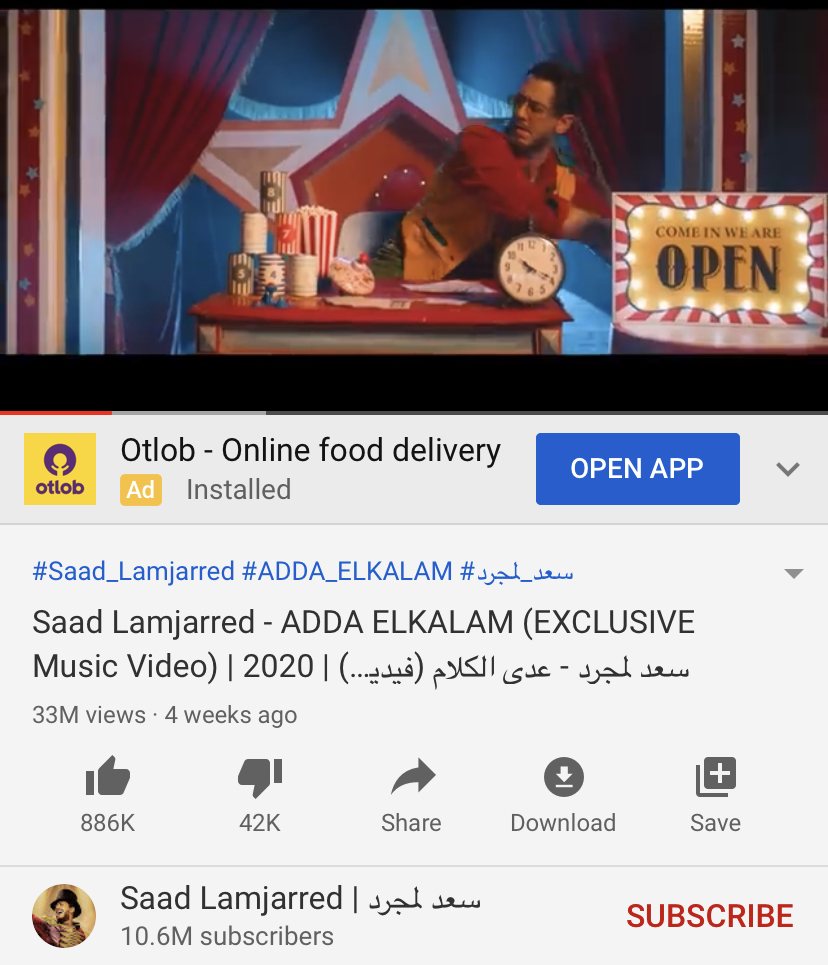Download the video
The height and width of the screenshot is (965, 828).
(x=563, y=778)
